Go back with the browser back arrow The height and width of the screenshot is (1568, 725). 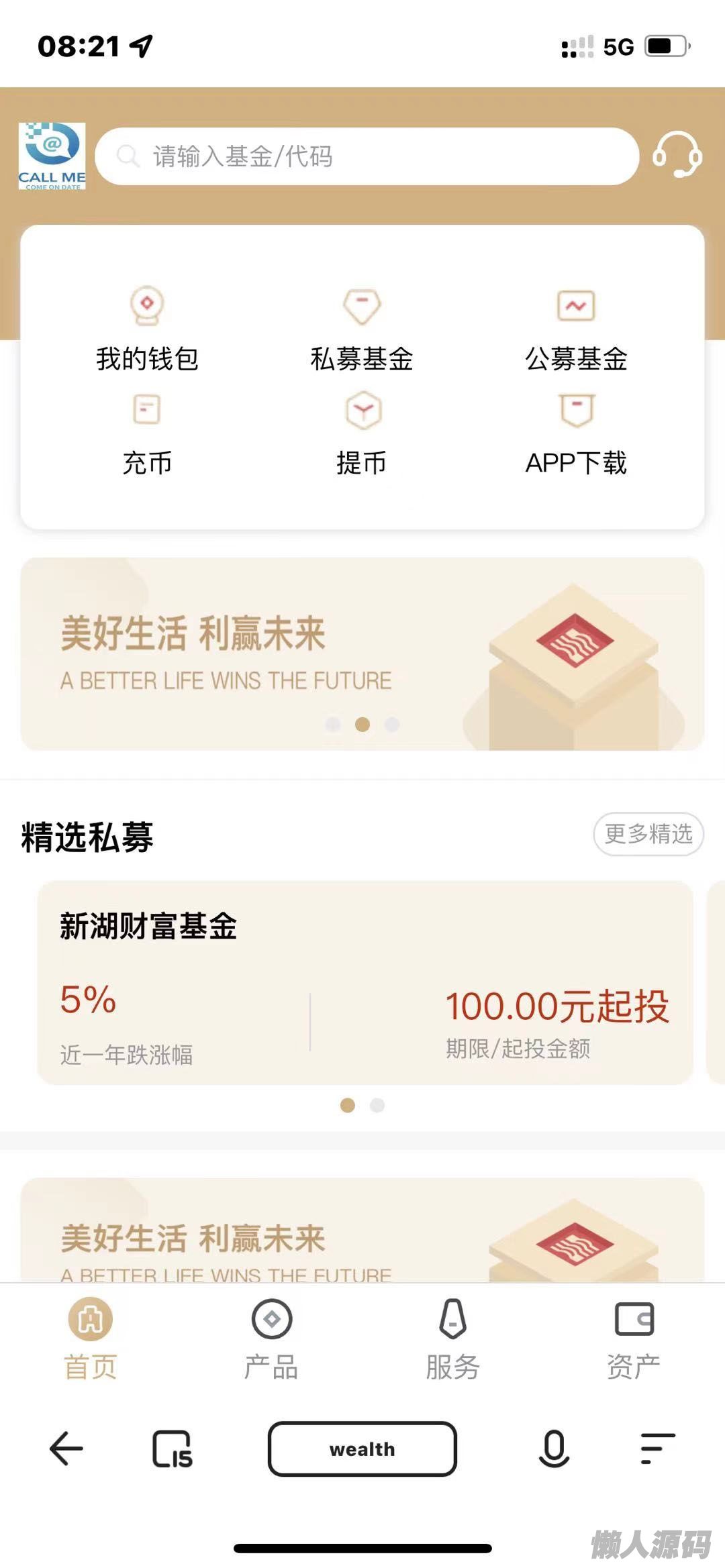pyautogui.click(x=66, y=1449)
